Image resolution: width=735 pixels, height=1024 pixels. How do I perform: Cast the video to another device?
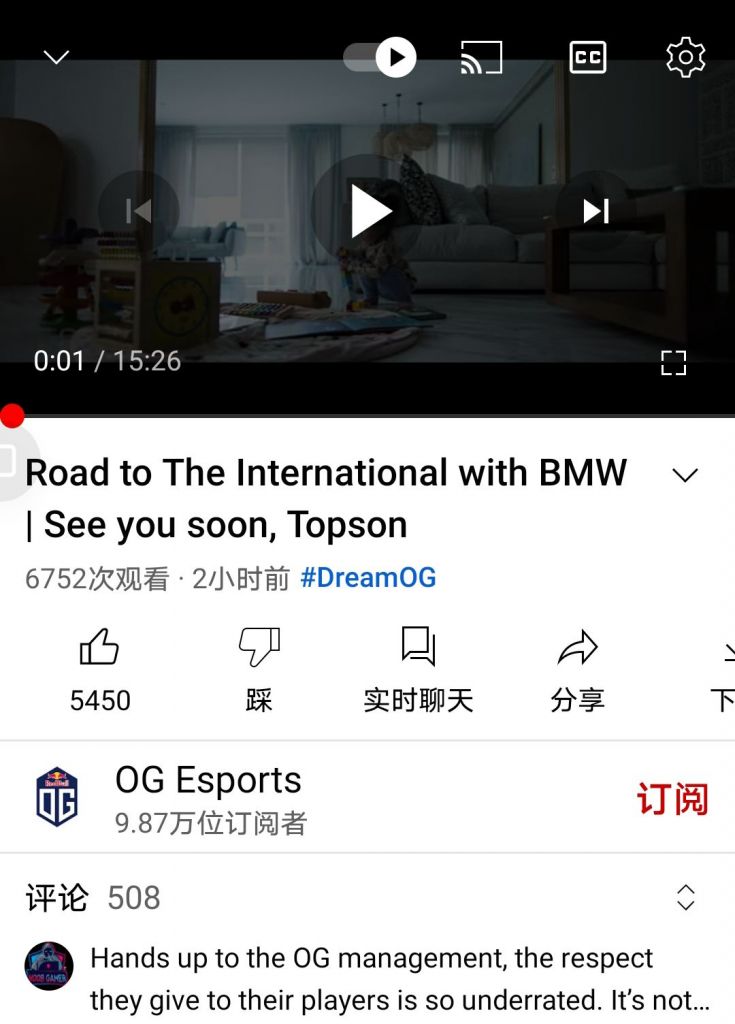pyautogui.click(x=483, y=57)
